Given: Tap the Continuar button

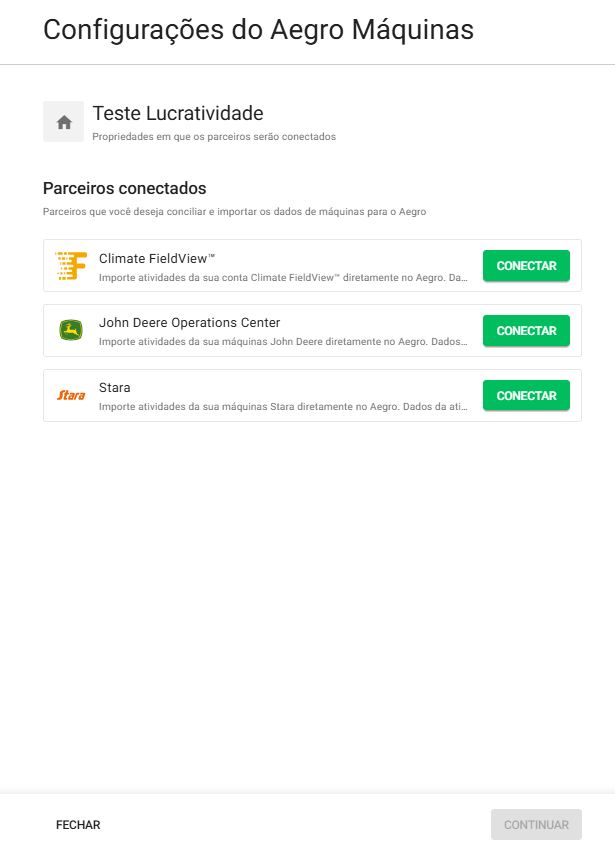Looking at the screenshot, I should (536, 825).
